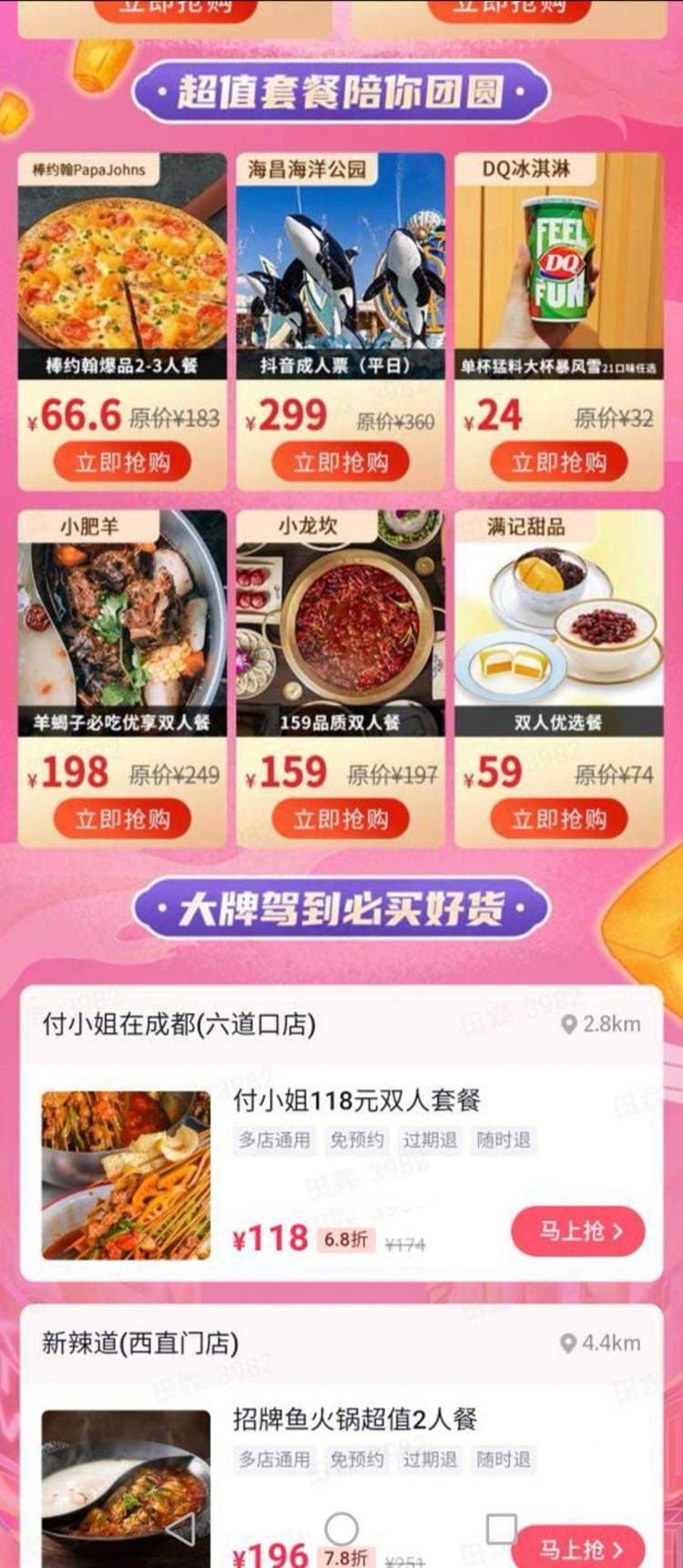Open the 新辣道(西直门店) store header
Image resolution: width=683 pixels, height=1568 pixels.
tap(140, 1343)
